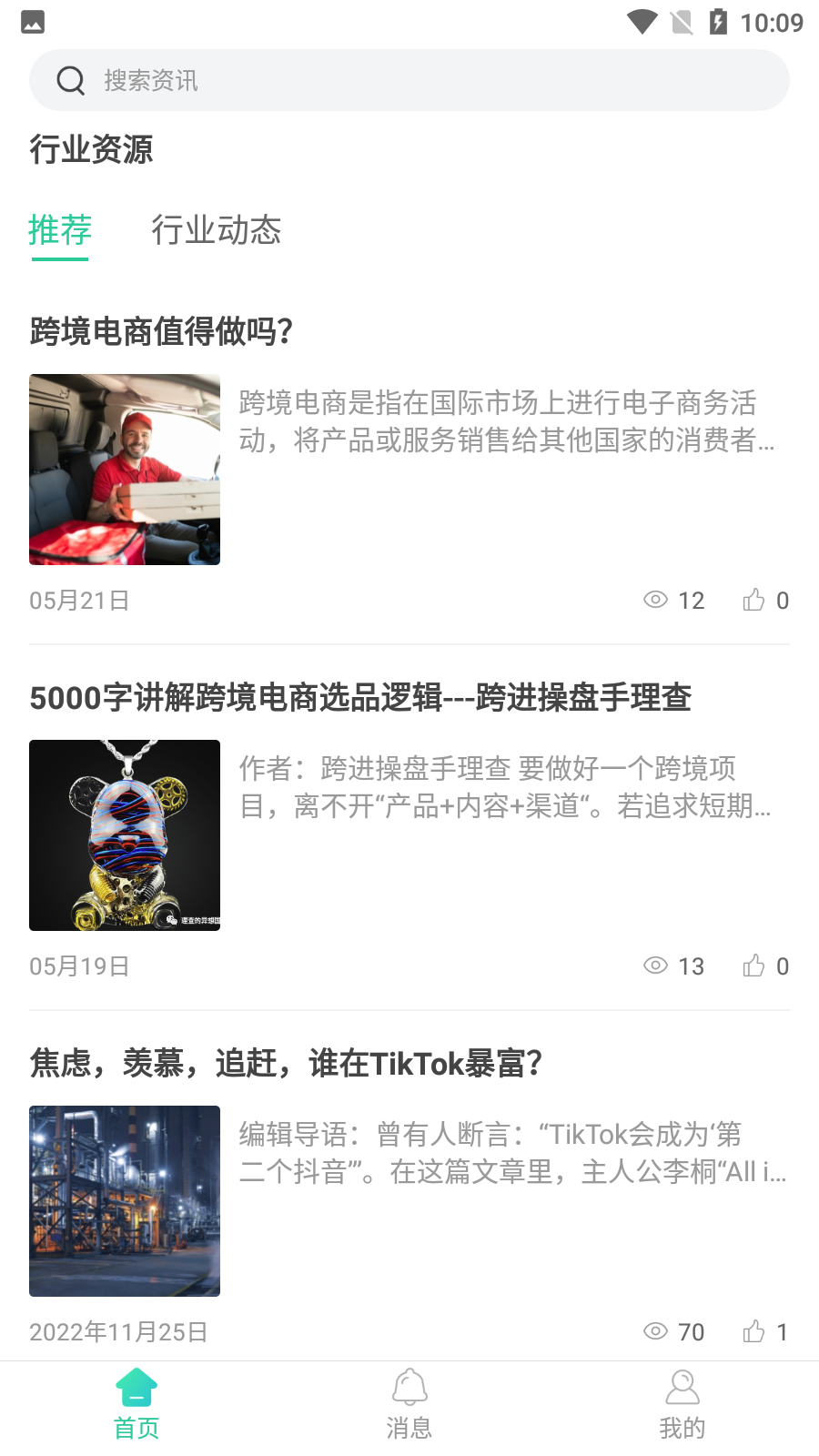Tap the gallery icon in the status bar
819x1456 pixels.
pos(33,20)
